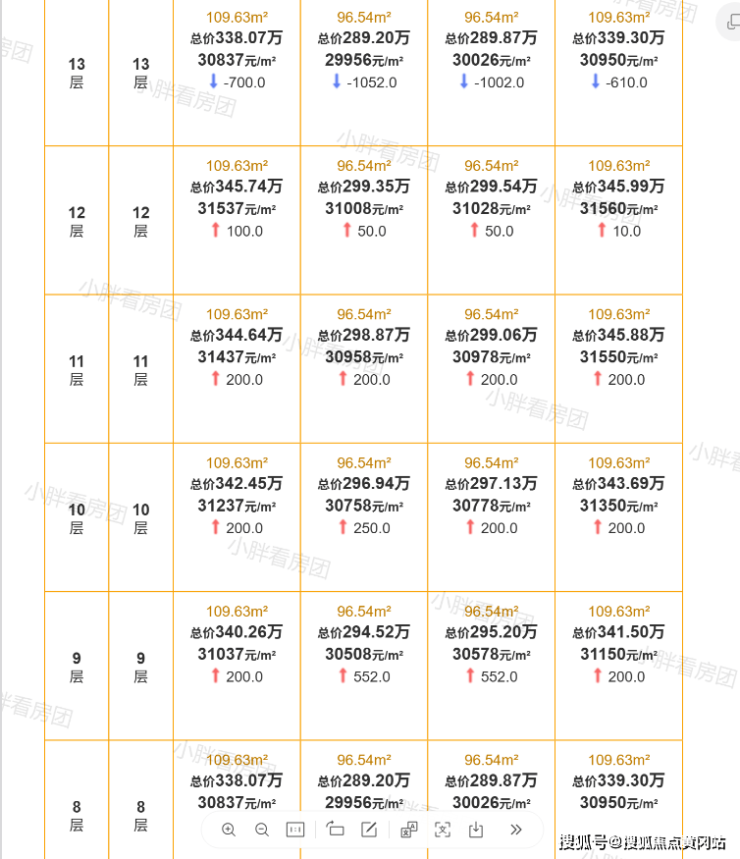Zoom in on the price table
Image resolution: width=740 pixels, height=859 pixels.
[228, 829]
